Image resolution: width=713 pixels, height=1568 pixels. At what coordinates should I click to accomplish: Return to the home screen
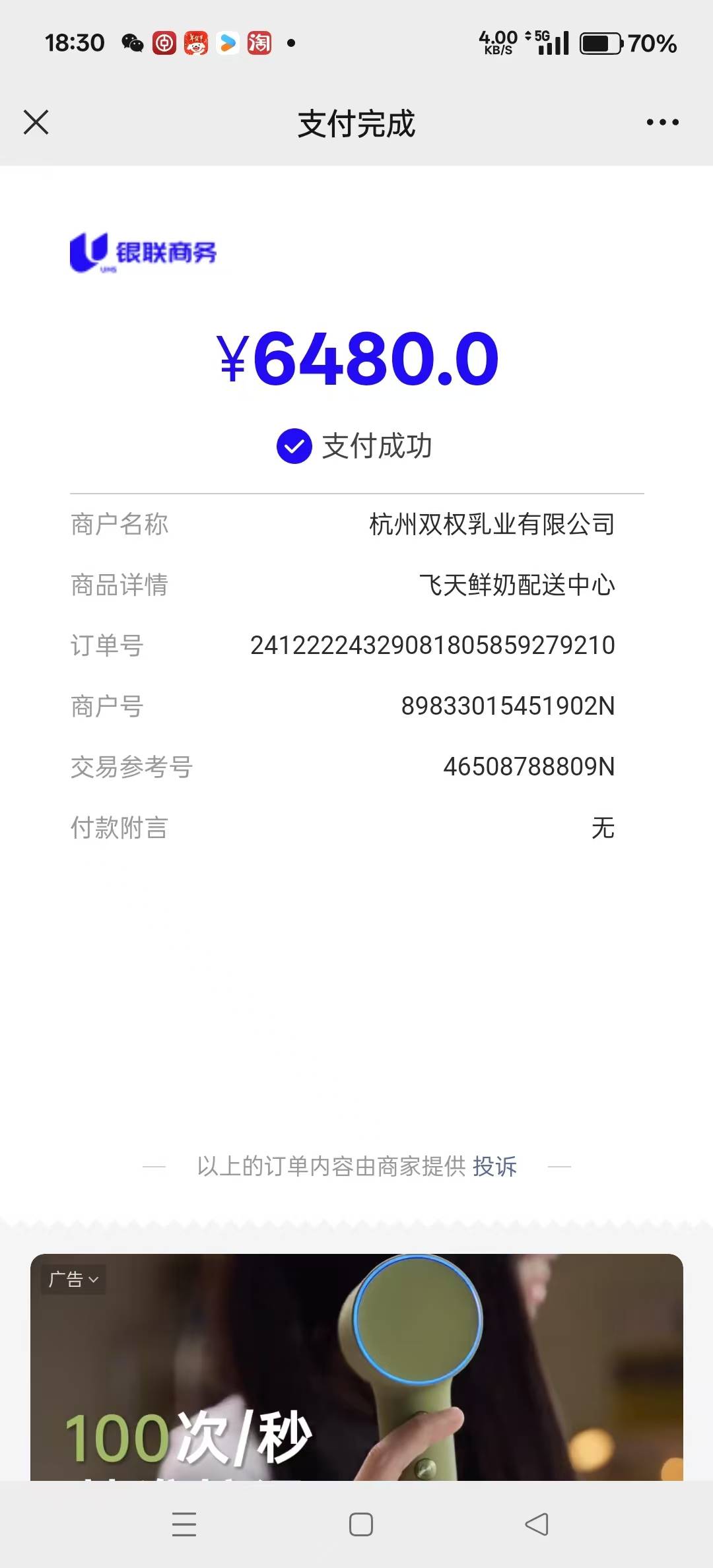(x=360, y=1524)
